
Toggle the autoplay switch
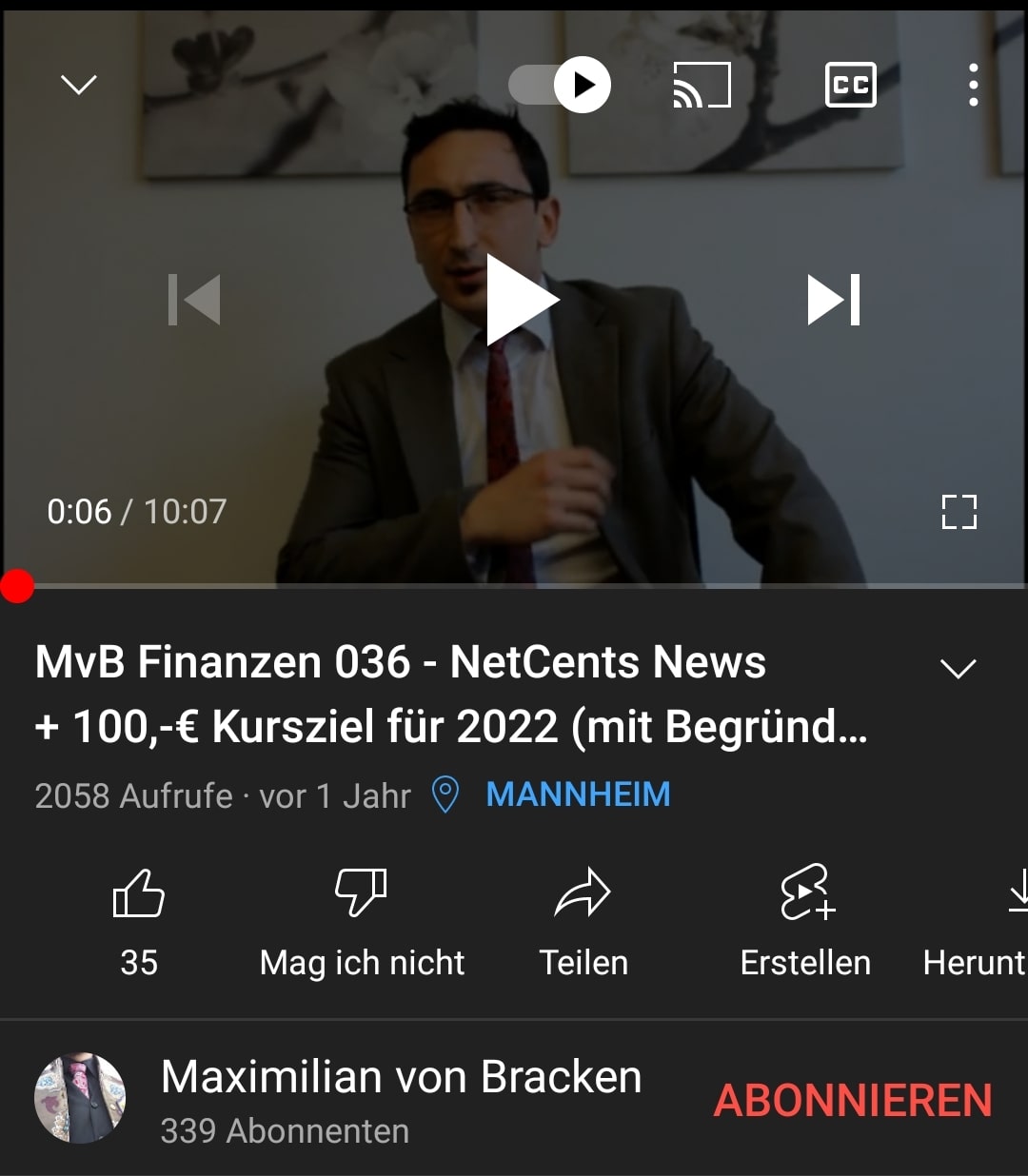click(561, 85)
